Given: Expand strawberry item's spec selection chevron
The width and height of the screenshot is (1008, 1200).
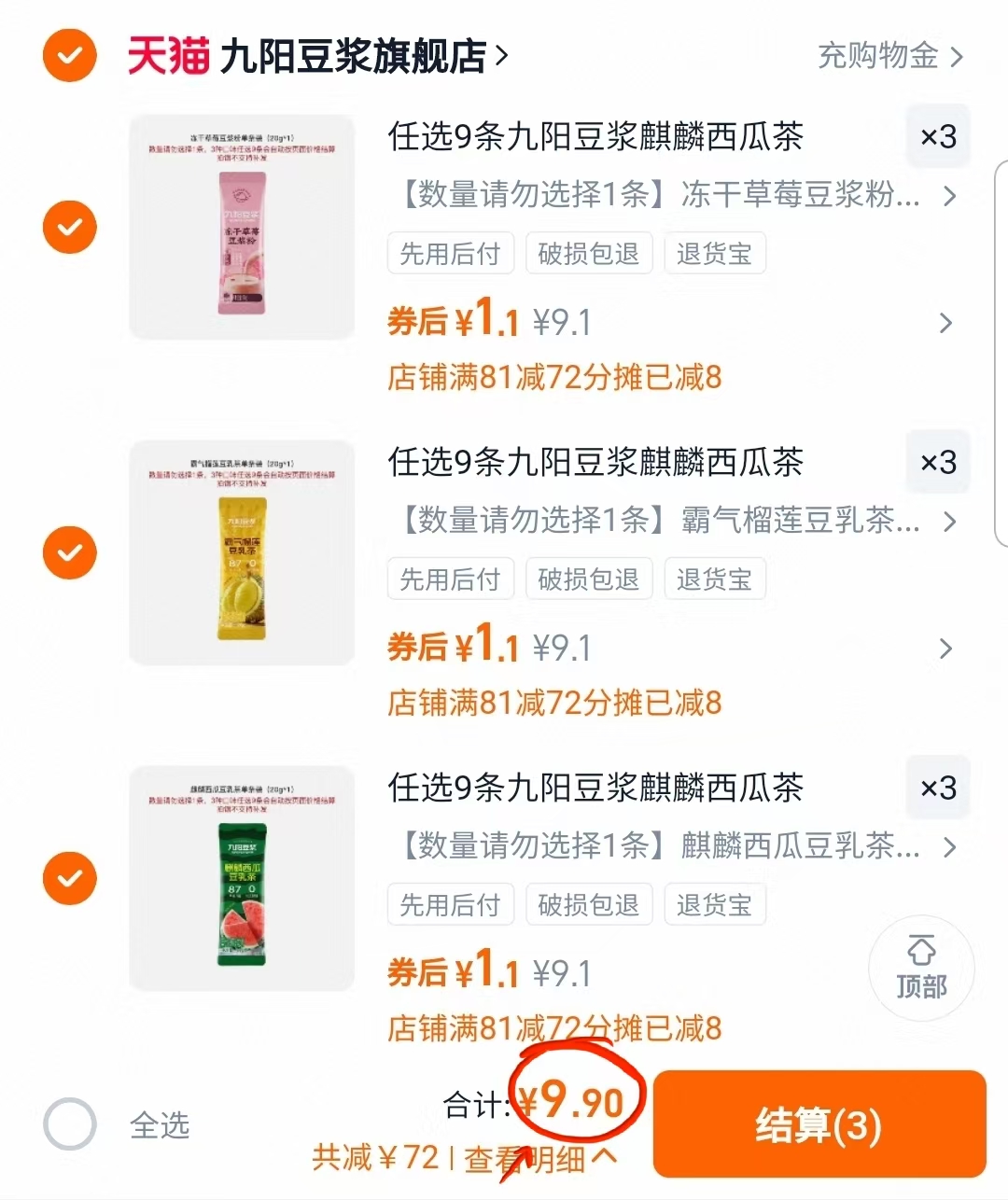Looking at the screenshot, I should click(950, 197).
